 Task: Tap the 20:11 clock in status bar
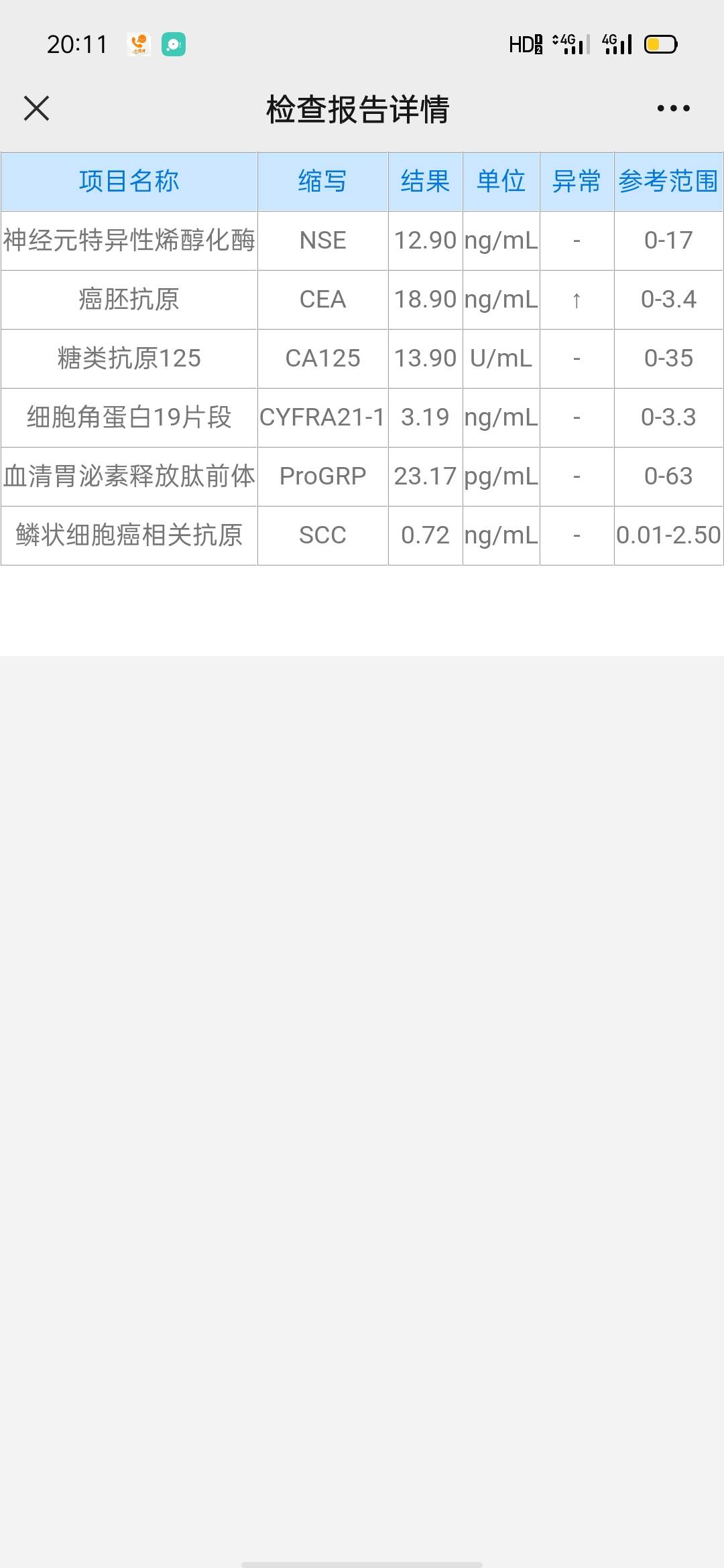click(76, 44)
